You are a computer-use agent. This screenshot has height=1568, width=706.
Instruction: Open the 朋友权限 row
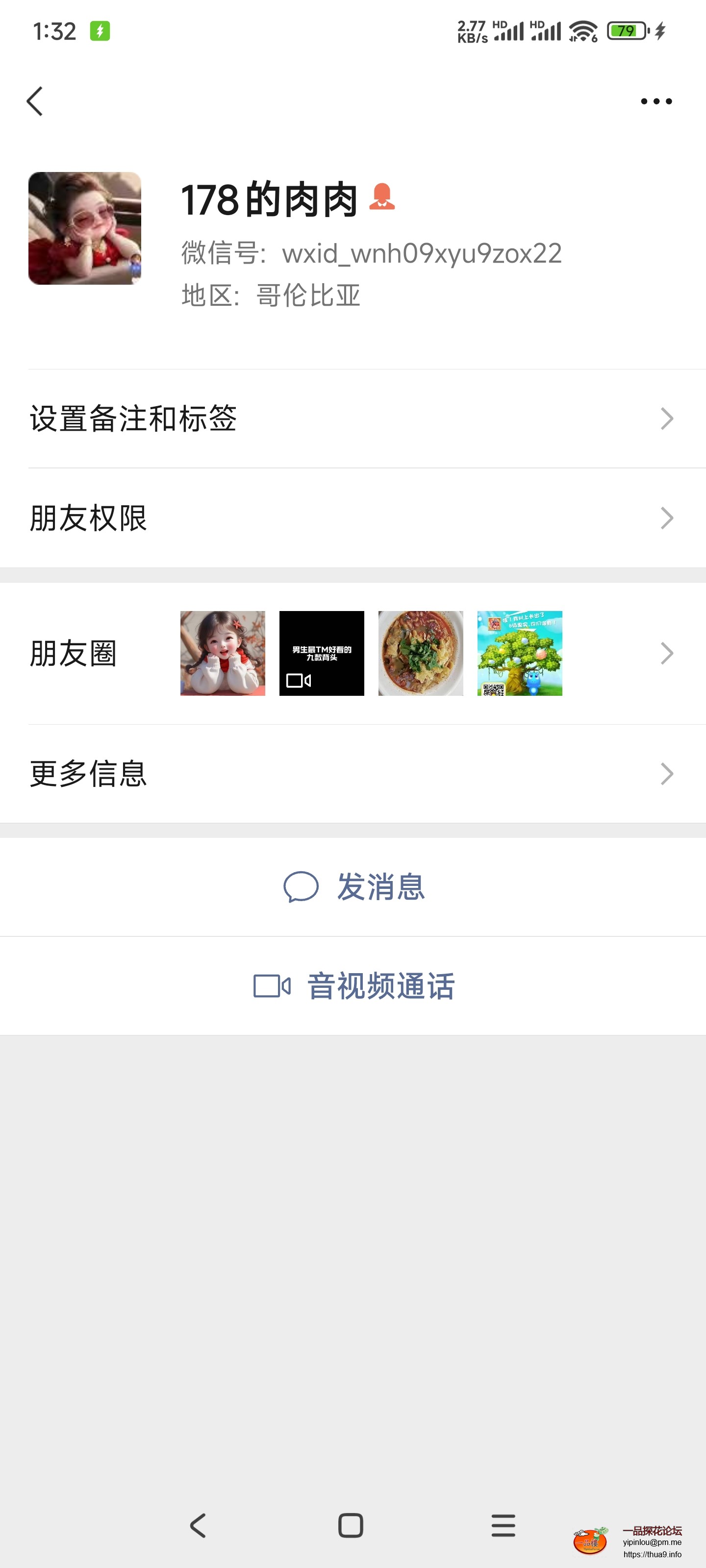(353, 518)
